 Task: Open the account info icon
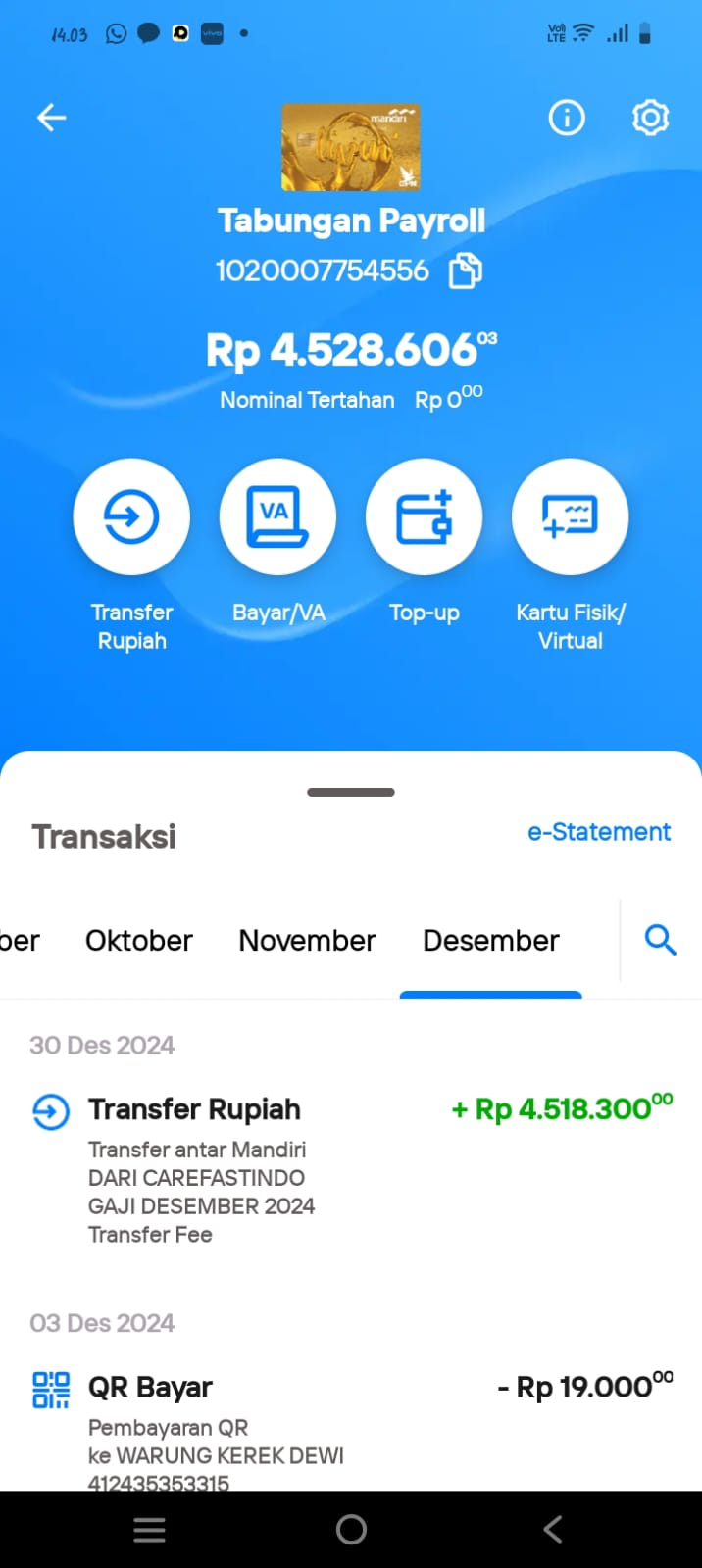(x=566, y=118)
